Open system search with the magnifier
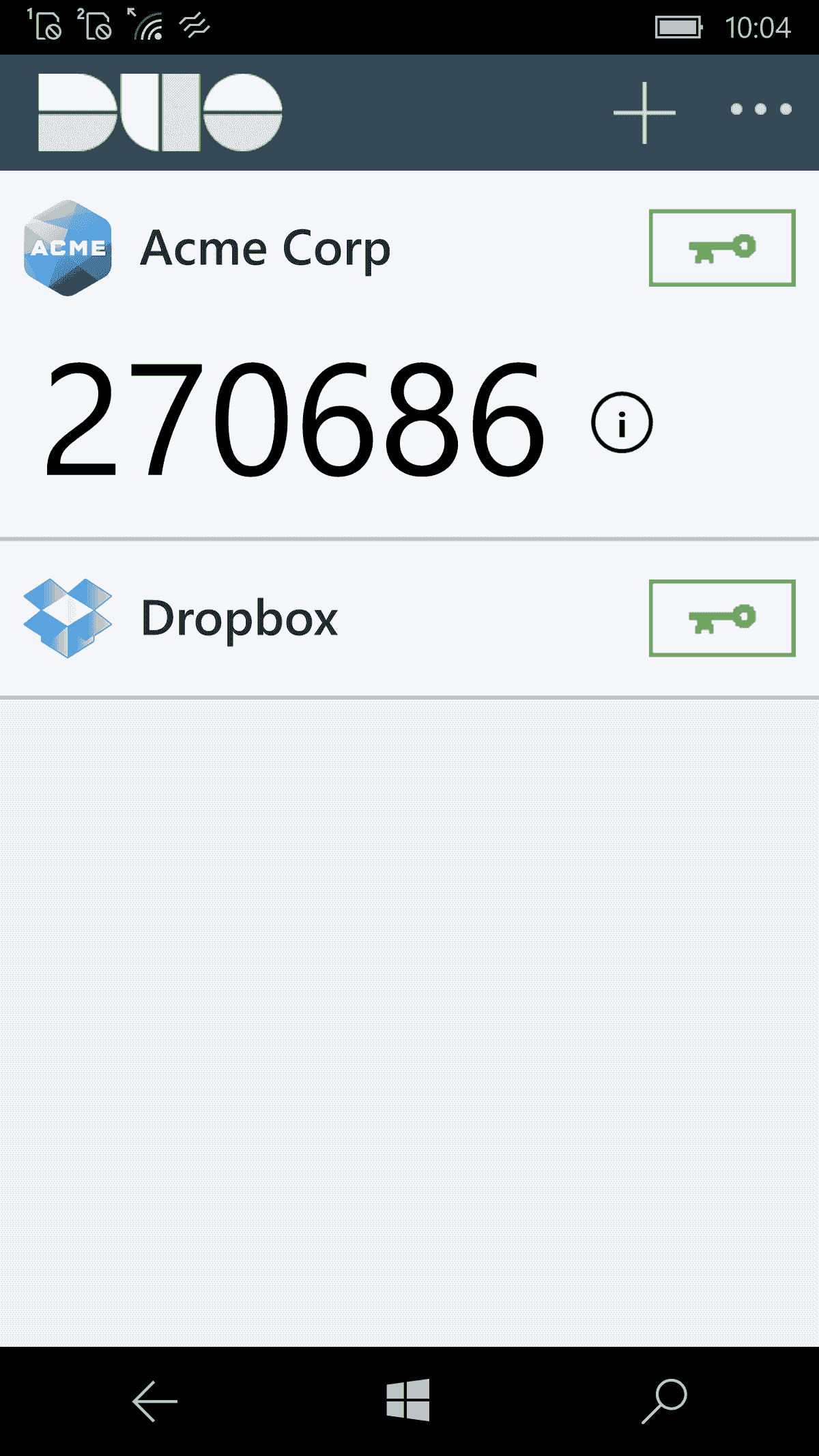The image size is (819, 1456). (x=664, y=1401)
